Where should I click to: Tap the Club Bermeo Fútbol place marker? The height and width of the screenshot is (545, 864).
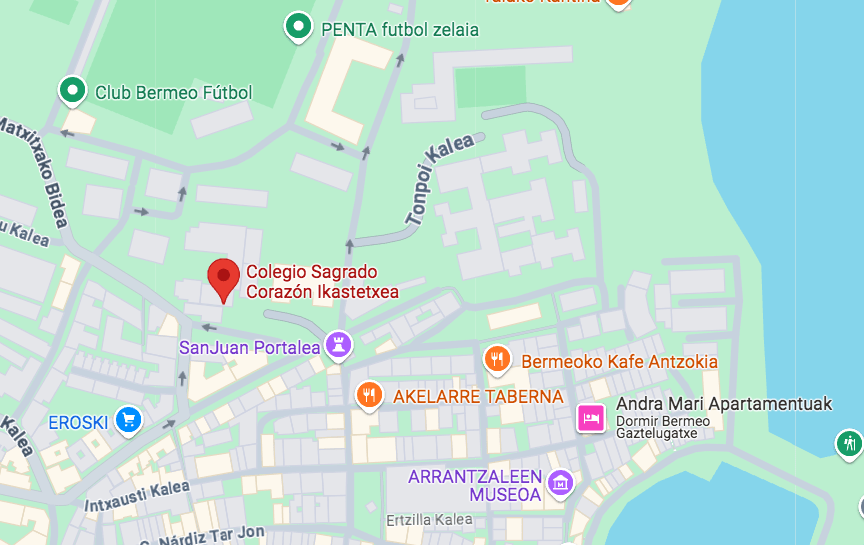[72, 92]
